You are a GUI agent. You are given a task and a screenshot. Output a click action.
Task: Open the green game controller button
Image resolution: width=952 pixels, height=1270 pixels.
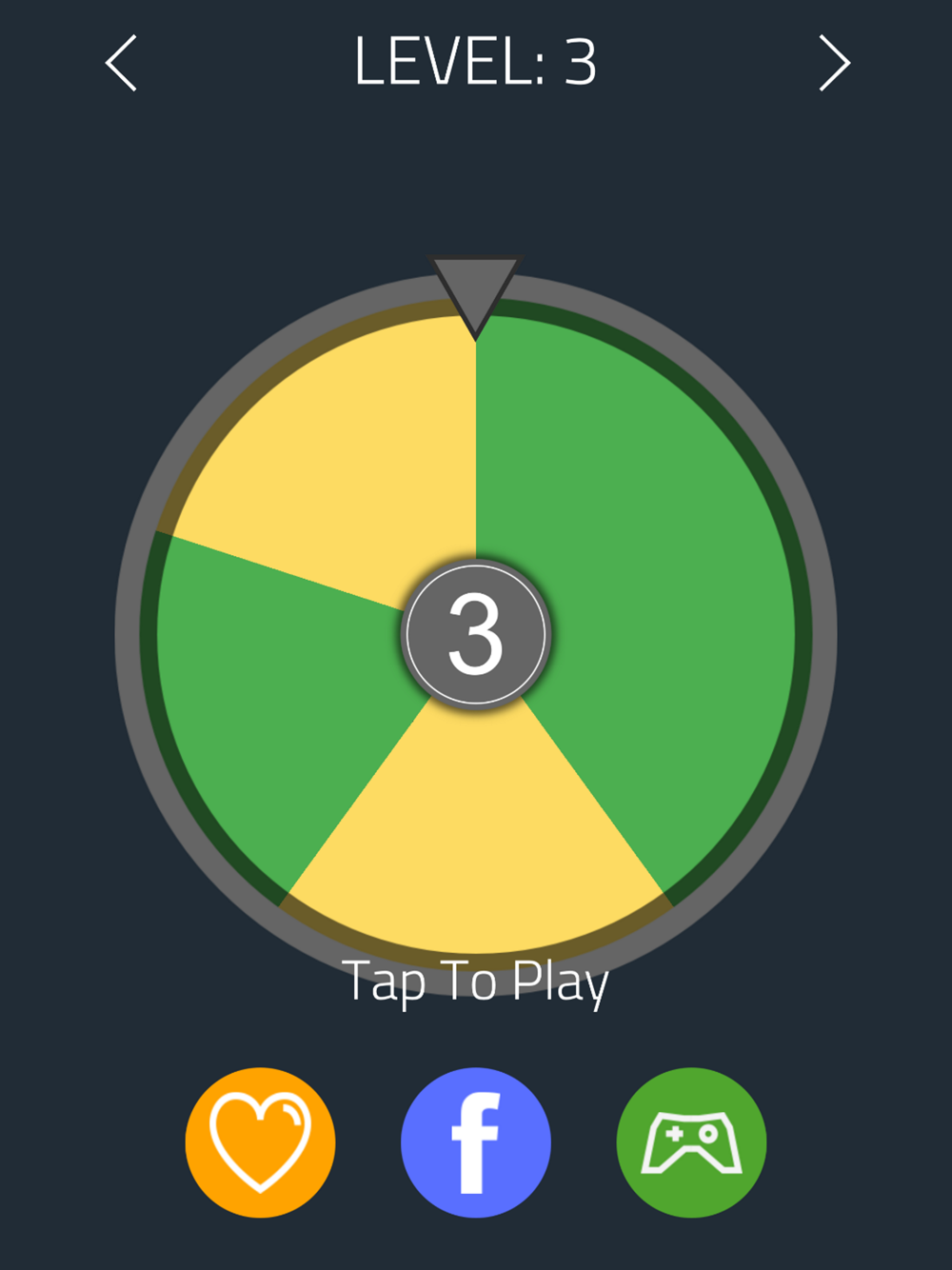coord(691,1141)
